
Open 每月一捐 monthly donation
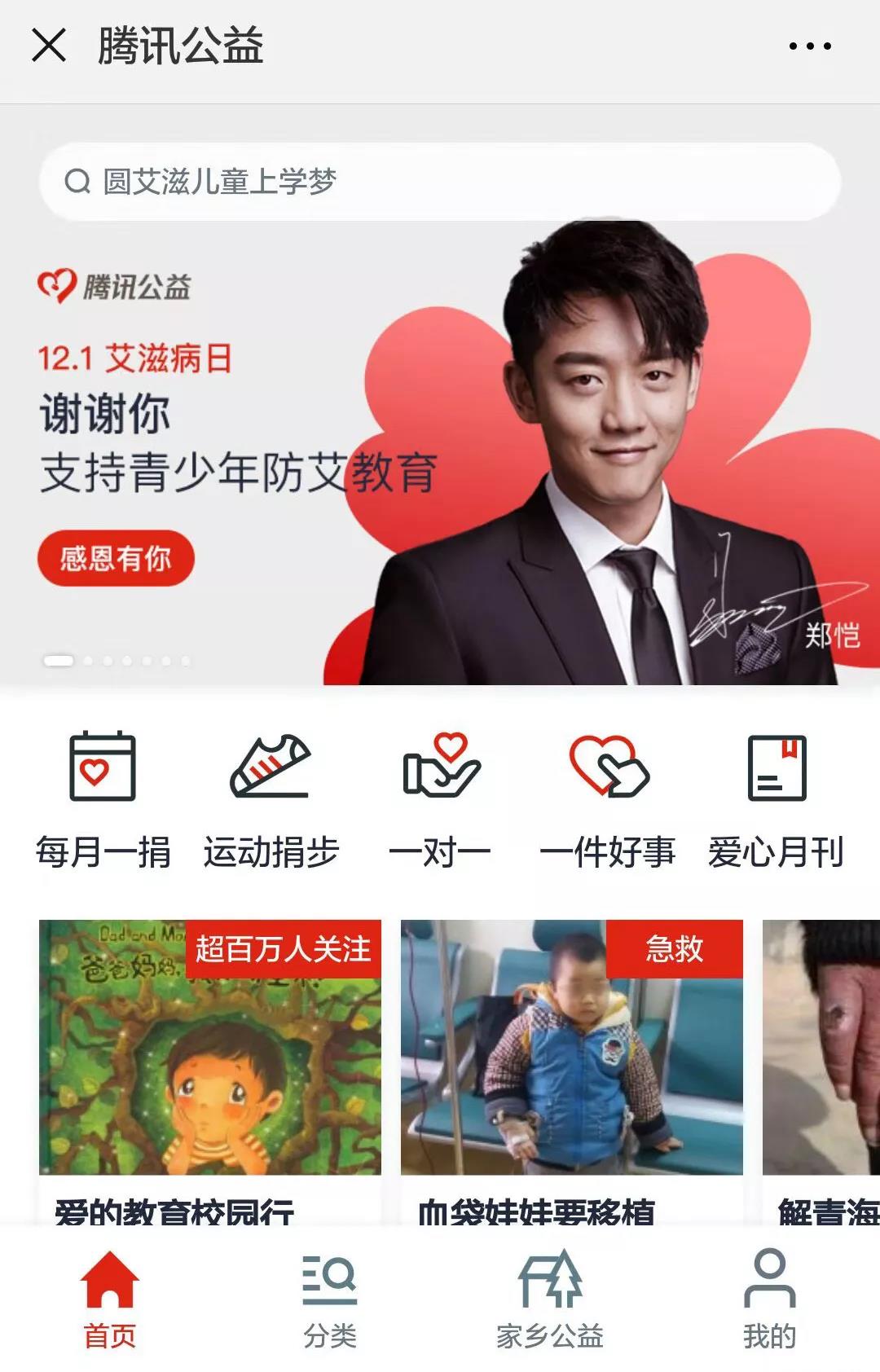(103, 800)
